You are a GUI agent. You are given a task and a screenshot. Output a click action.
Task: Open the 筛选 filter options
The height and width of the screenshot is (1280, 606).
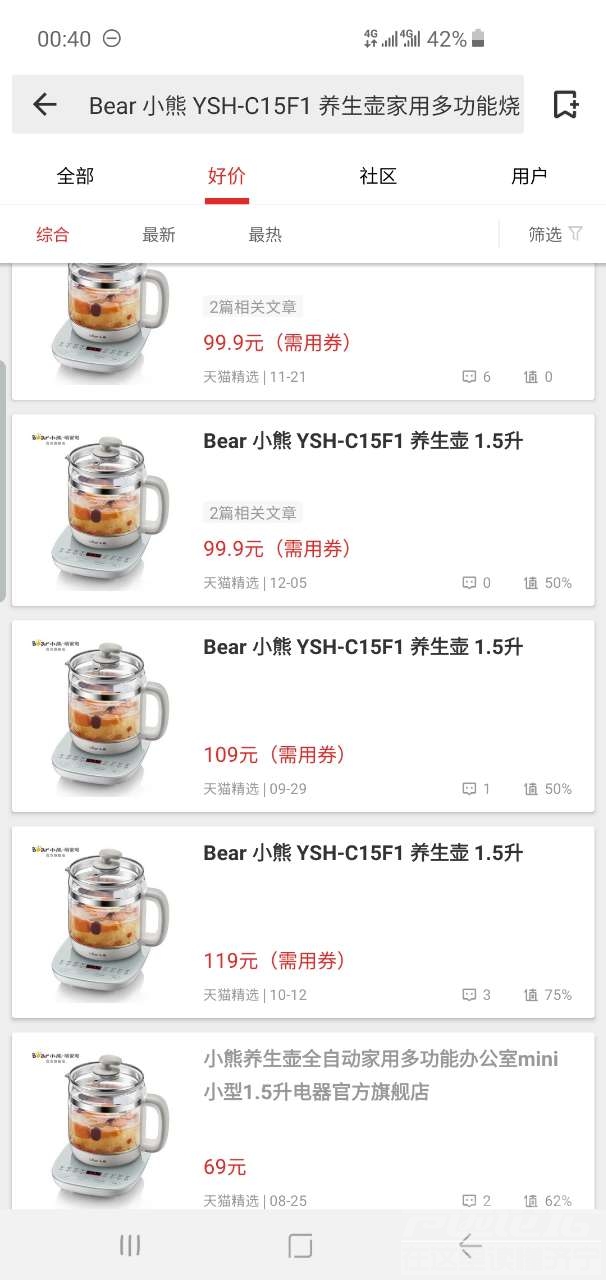(555, 234)
